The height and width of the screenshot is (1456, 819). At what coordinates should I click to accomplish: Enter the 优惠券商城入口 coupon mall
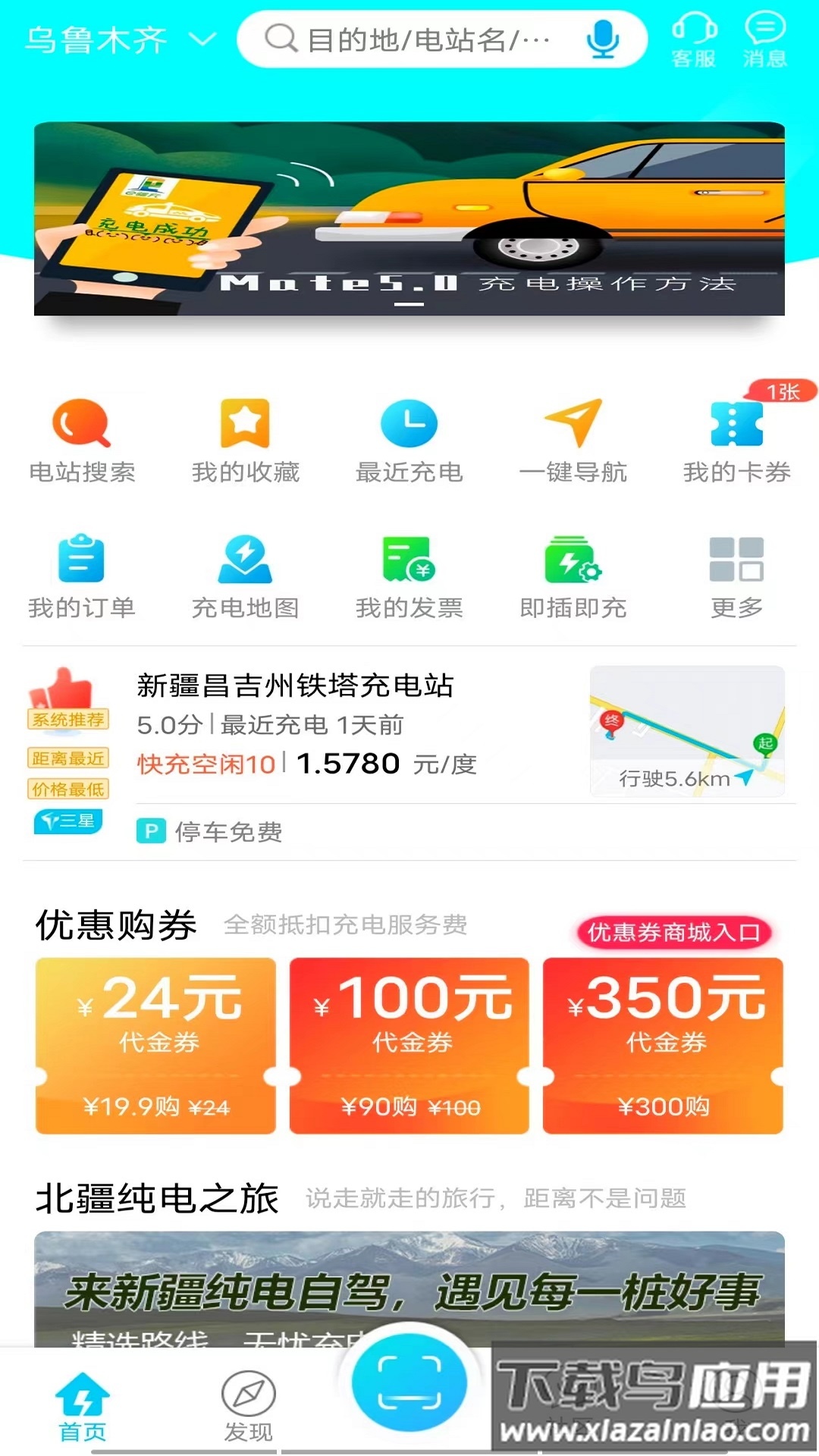(673, 932)
